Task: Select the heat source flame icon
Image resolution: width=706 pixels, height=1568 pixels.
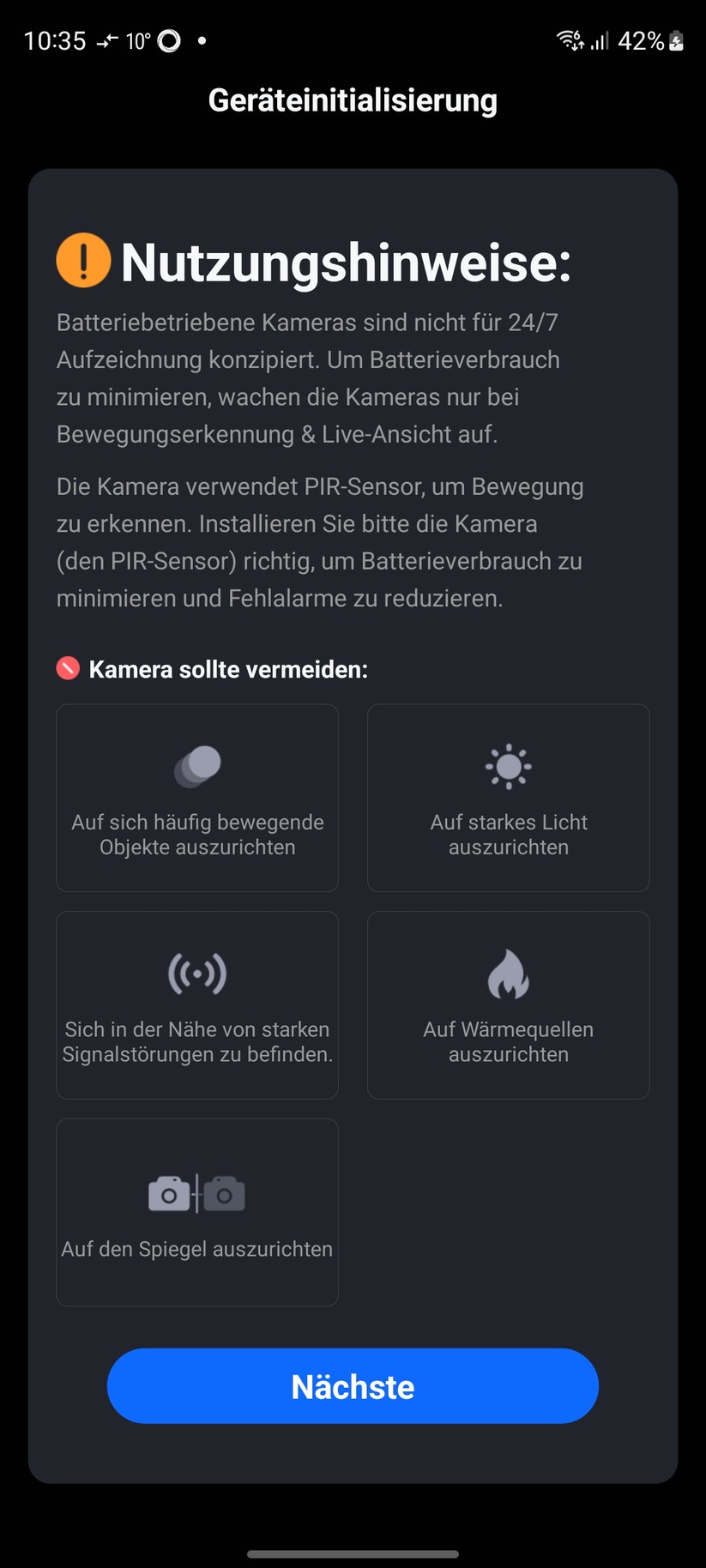Action: (508, 974)
